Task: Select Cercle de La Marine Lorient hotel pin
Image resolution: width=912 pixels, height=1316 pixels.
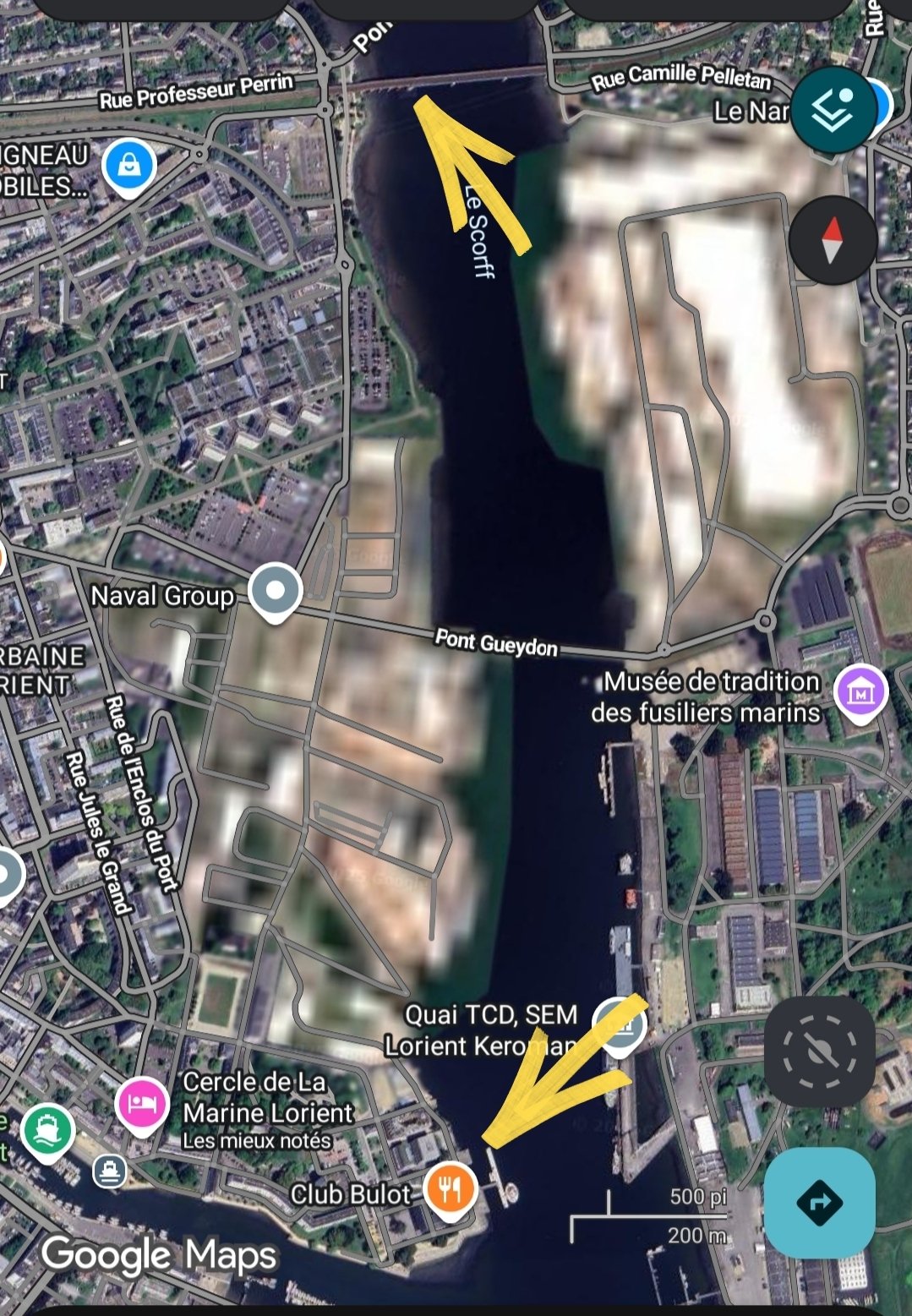Action: pyautogui.click(x=141, y=1102)
